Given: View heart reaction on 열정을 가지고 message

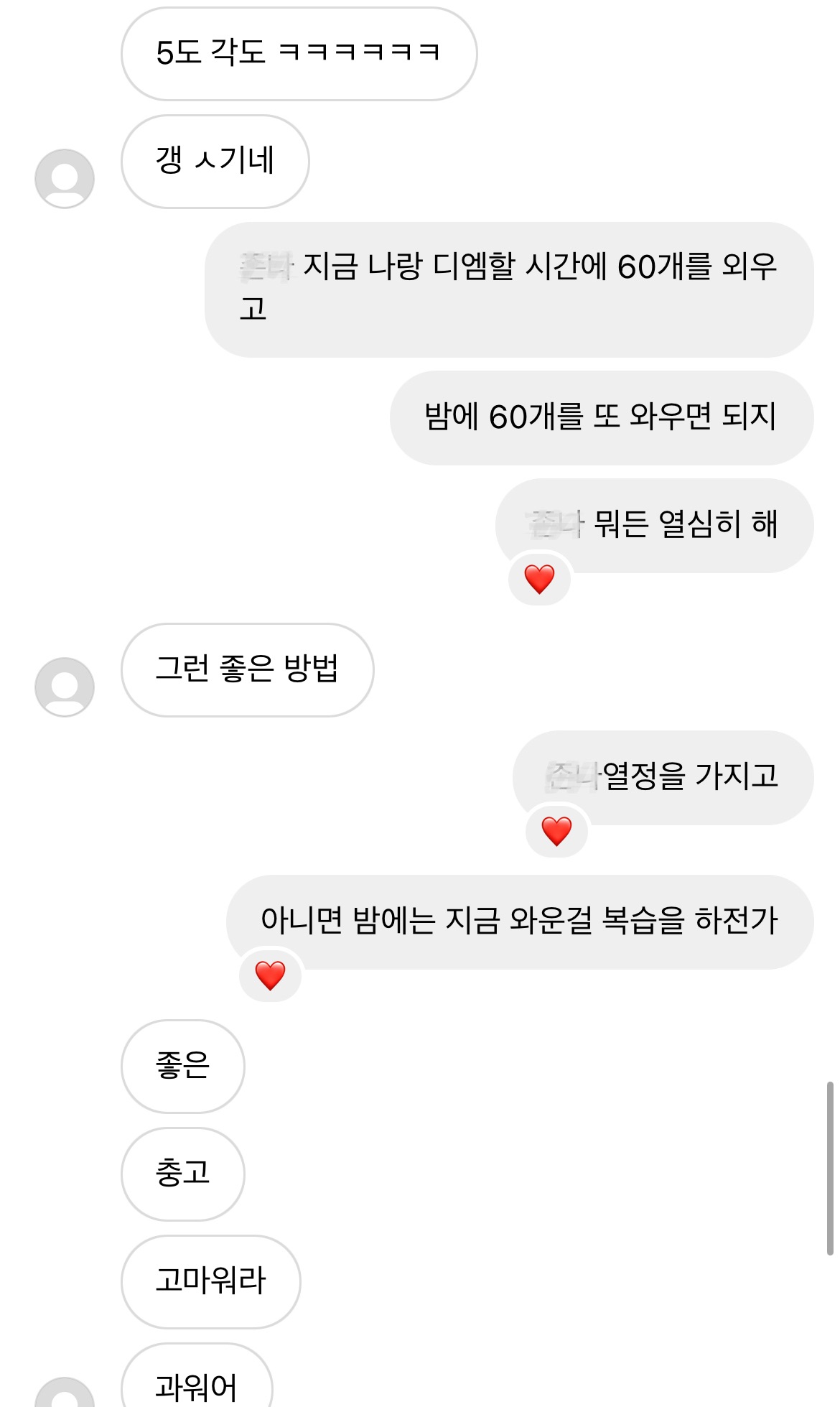Looking at the screenshot, I should [x=557, y=831].
